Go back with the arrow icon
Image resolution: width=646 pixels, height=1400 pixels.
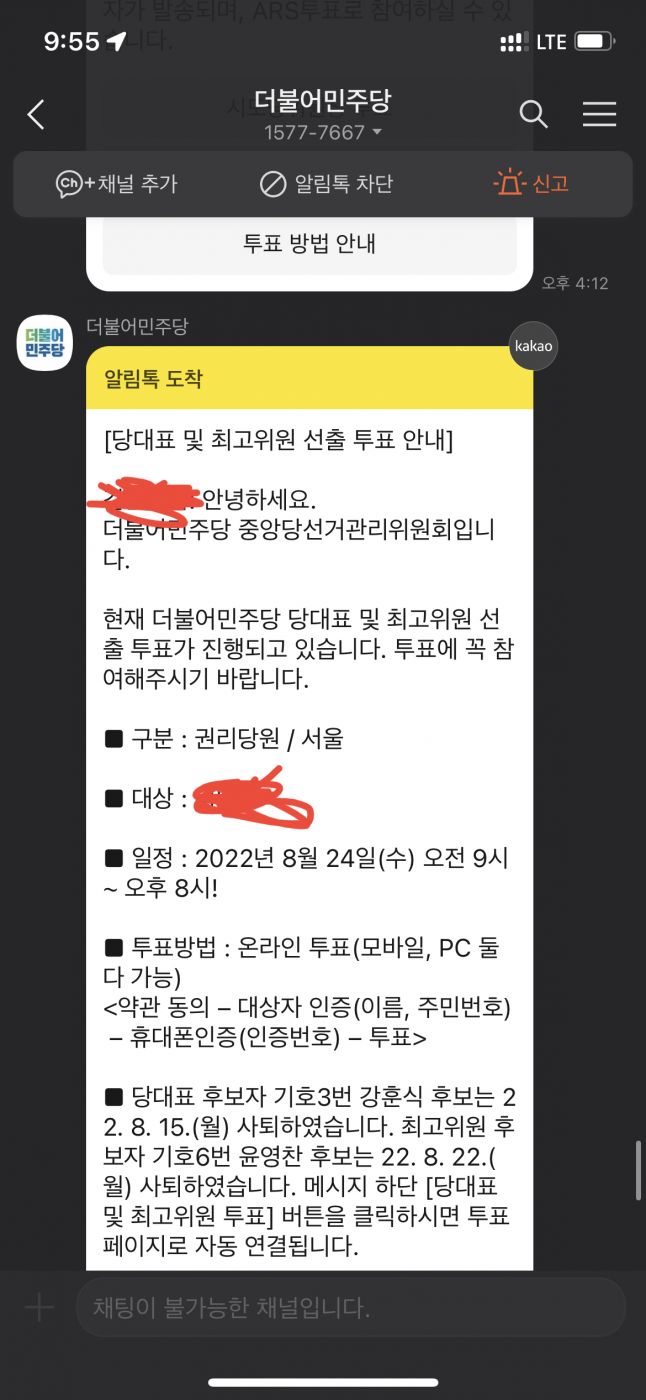point(36,115)
